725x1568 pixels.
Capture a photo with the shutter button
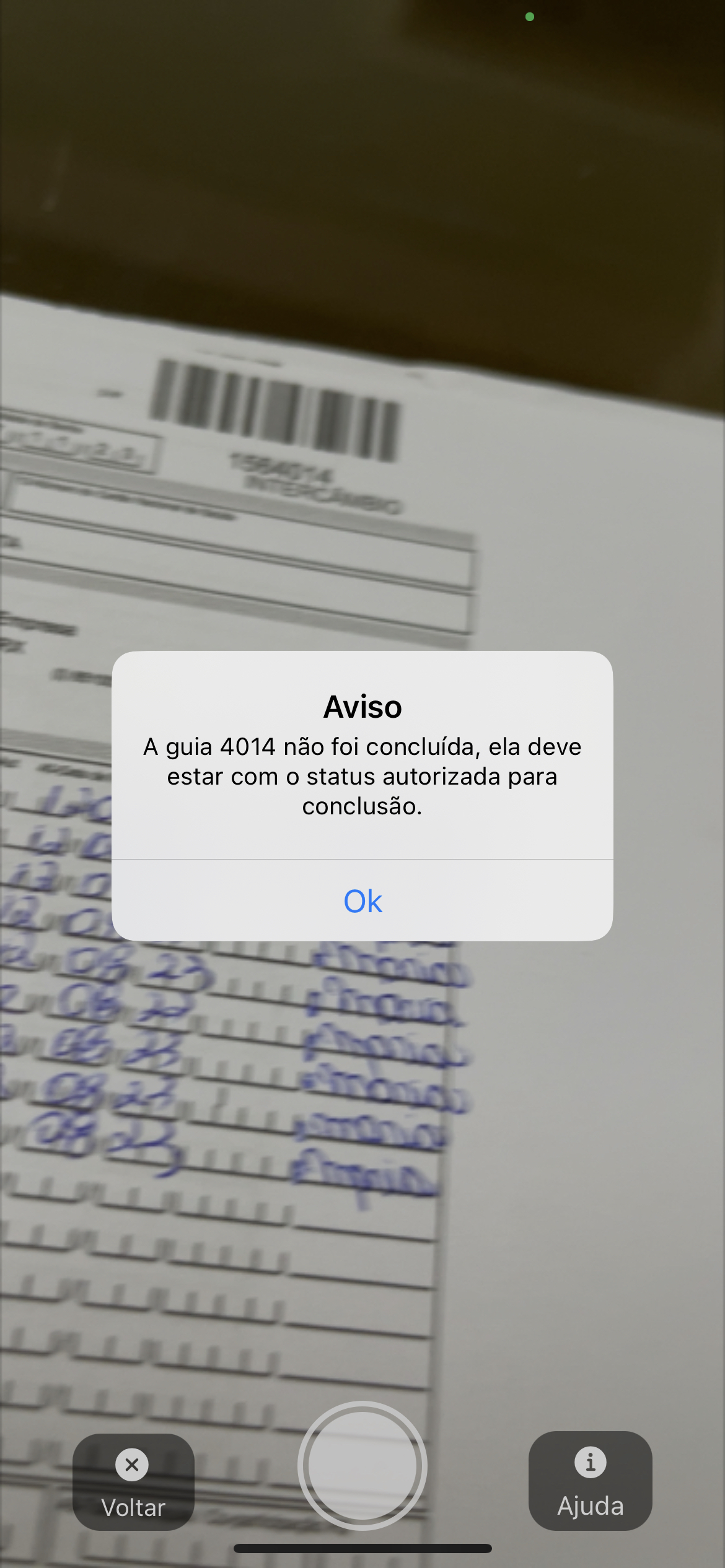pos(362,1465)
